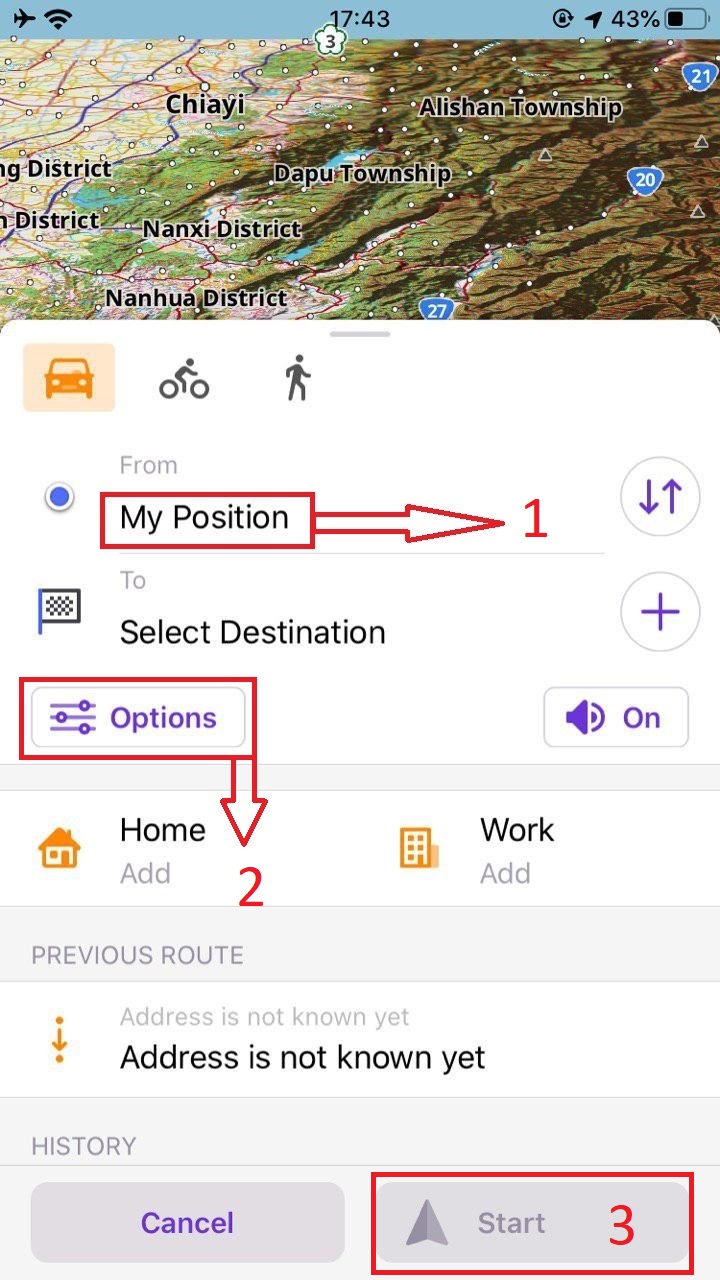
Task: Open route Options
Action: pos(138,717)
